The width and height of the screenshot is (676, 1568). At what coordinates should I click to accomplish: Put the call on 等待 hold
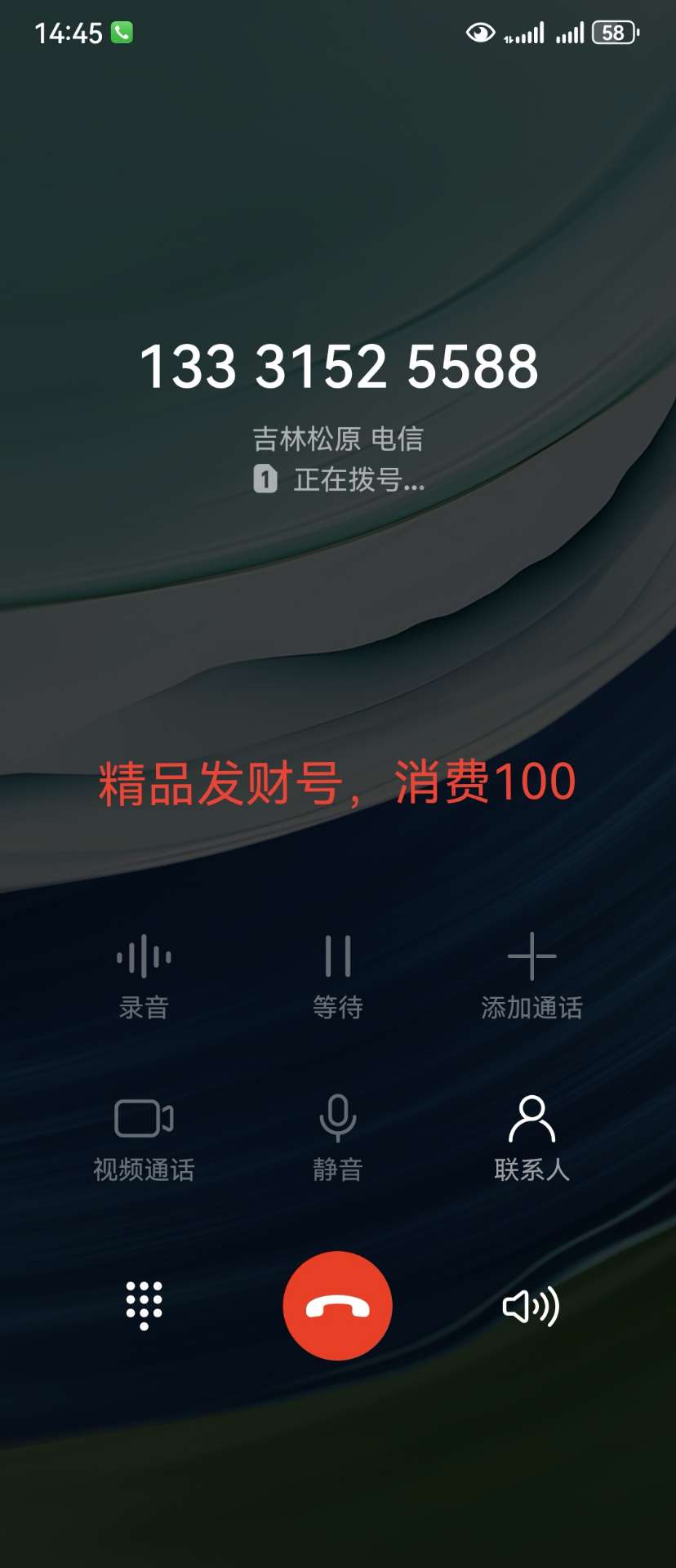(x=337, y=975)
